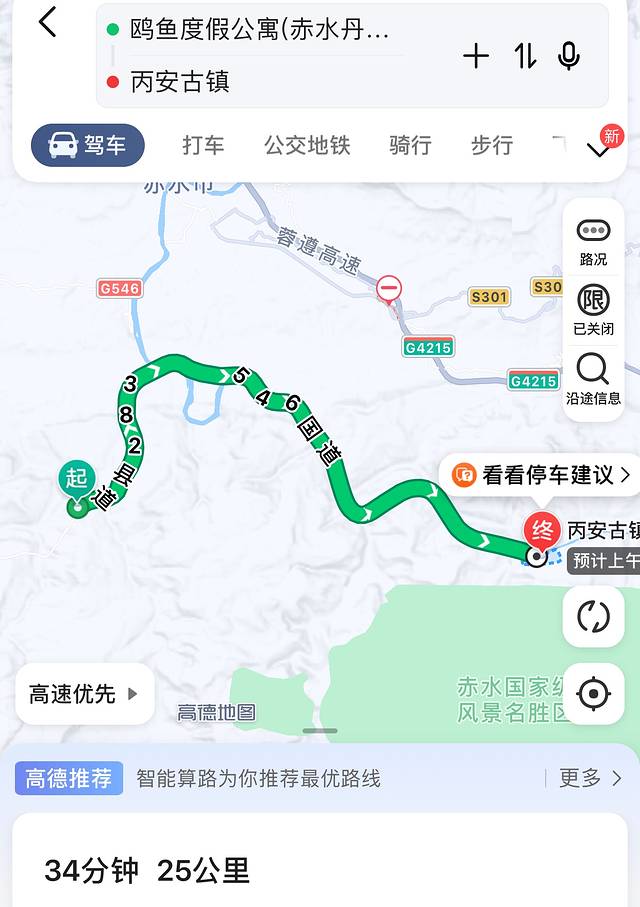Viewport: 640px width, 907px height.
Task: Swap start and destination
Action: point(526,57)
